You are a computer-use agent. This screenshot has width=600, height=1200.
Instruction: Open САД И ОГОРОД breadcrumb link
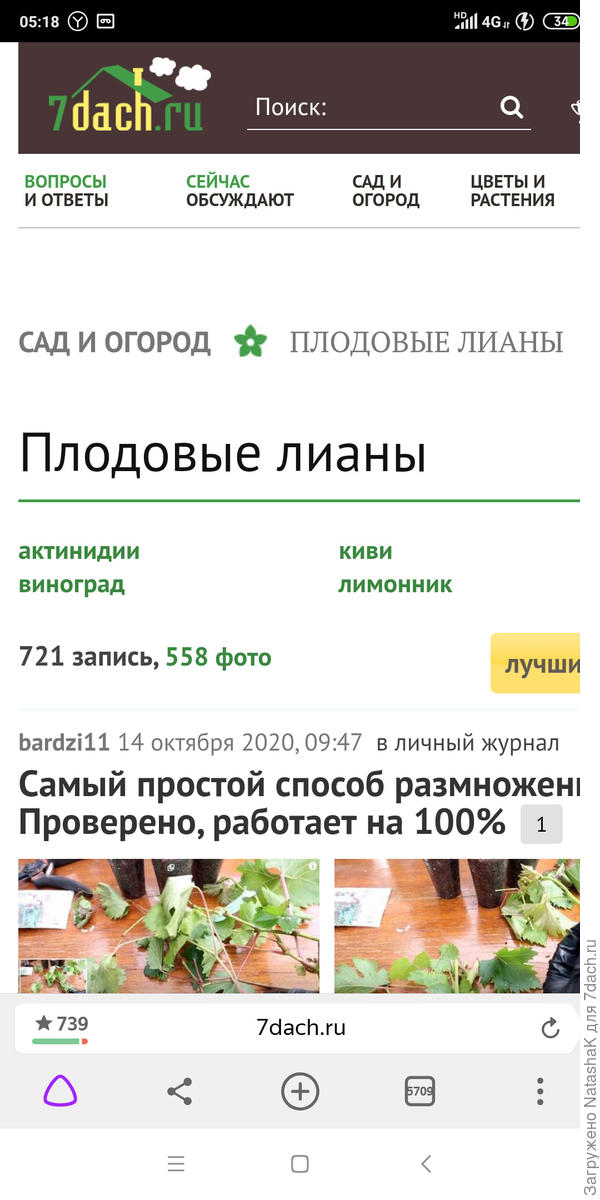click(x=115, y=343)
